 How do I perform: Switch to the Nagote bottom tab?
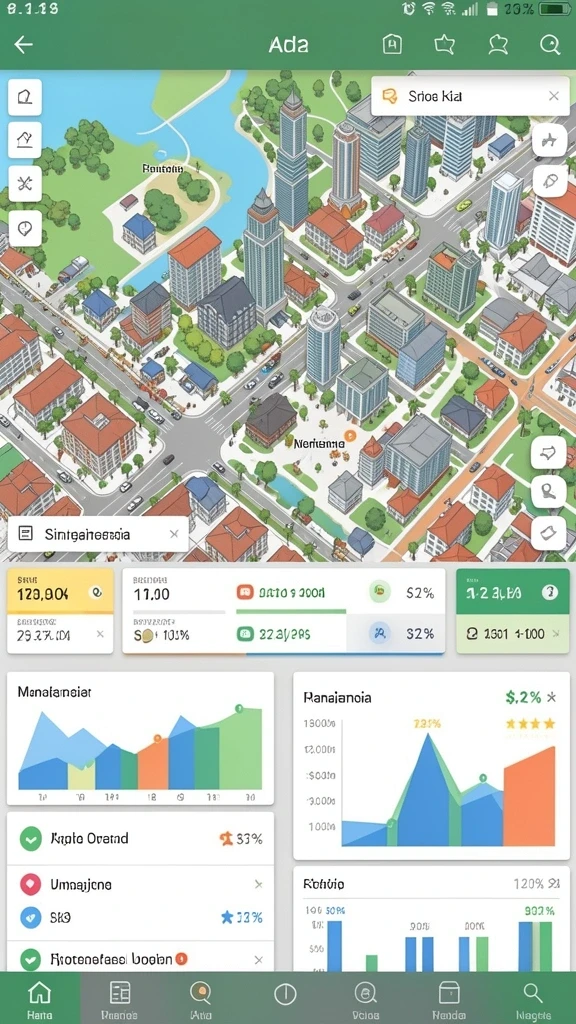pyautogui.click(x=533, y=999)
